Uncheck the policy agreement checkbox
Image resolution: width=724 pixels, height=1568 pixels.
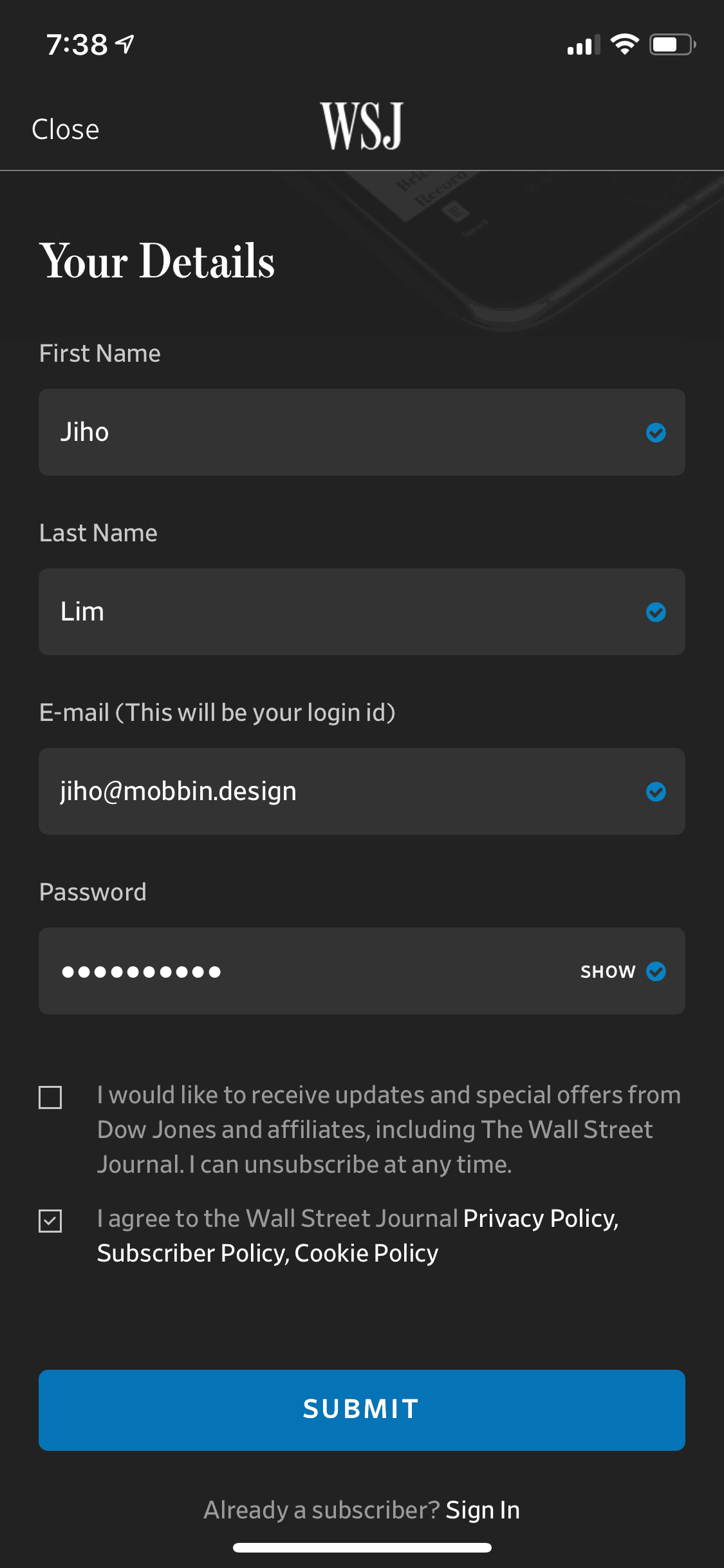(x=50, y=1221)
